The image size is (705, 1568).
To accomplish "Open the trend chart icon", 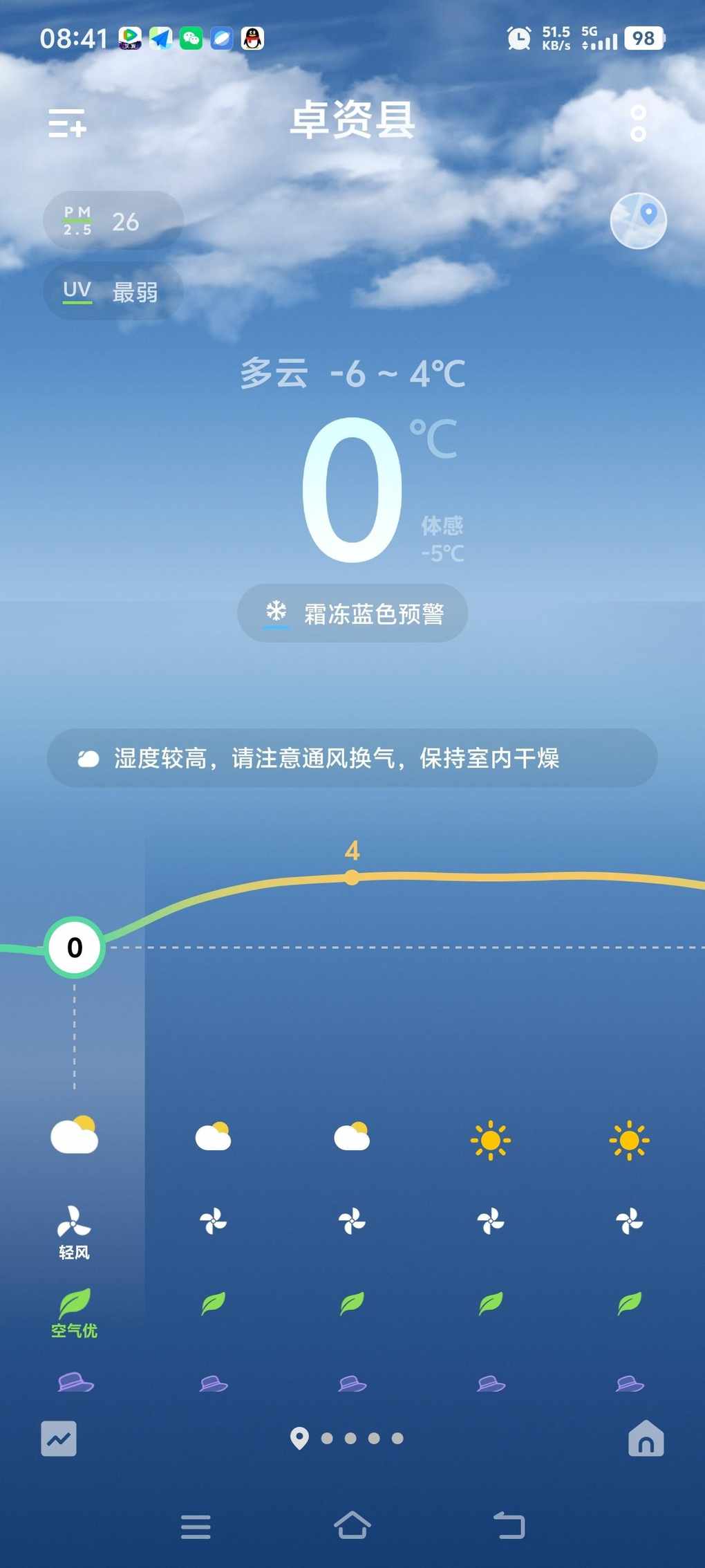I will 59,1439.
